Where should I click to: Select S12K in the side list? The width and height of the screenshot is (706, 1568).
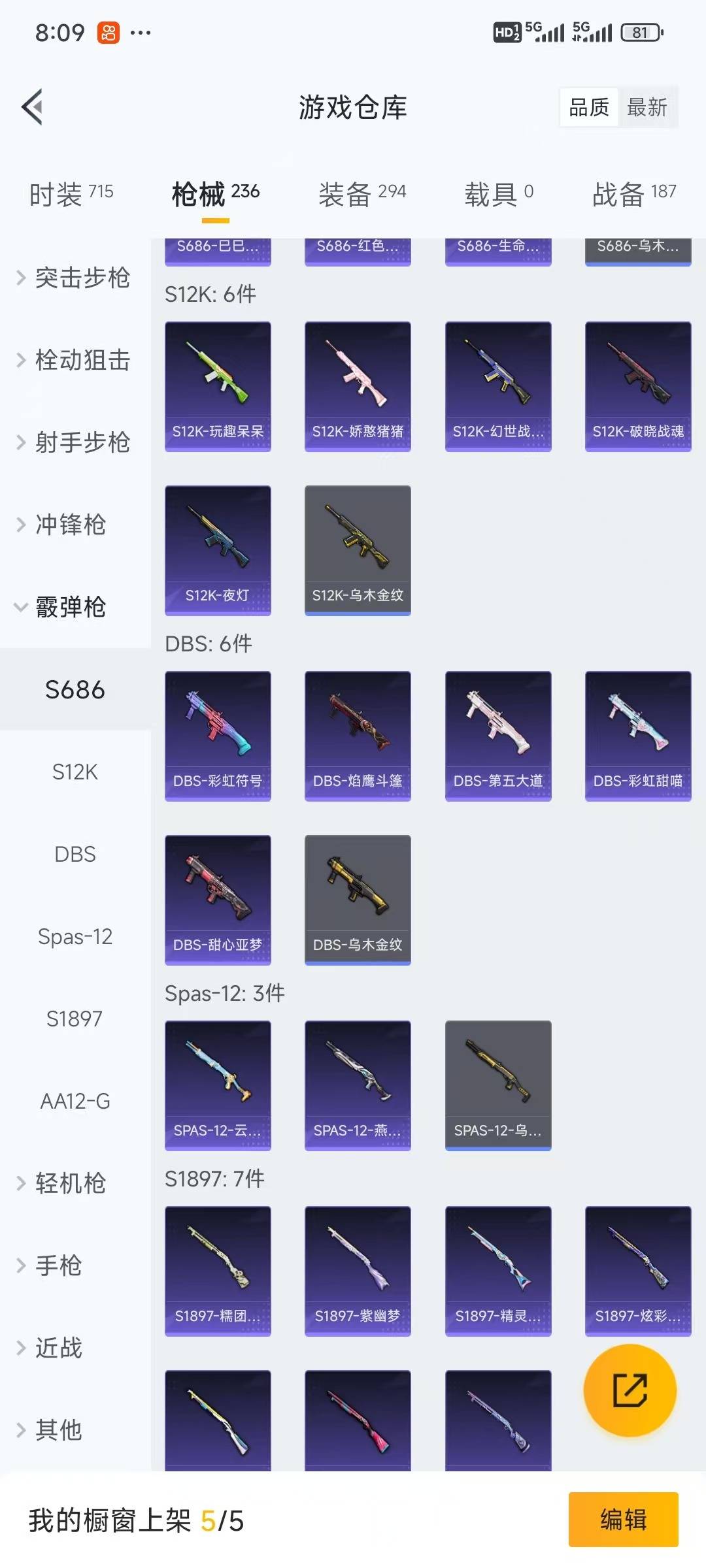coord(75,772)
